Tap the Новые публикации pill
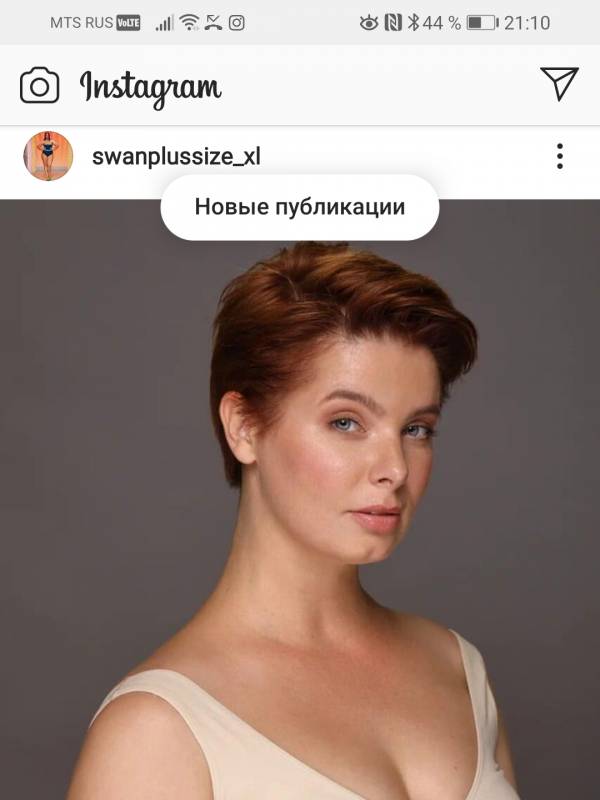This screenshot has height=800, width=600. click(x=300, y=207)
